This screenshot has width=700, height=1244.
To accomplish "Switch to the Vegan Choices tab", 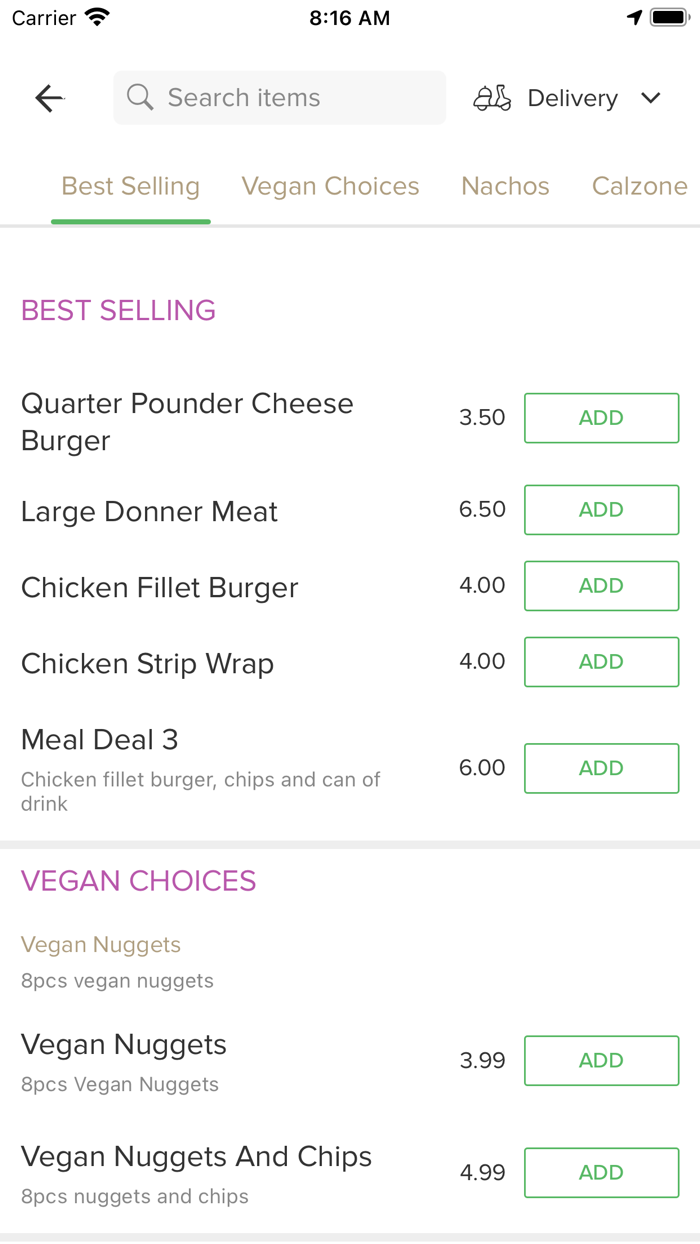I will [330, 187].
